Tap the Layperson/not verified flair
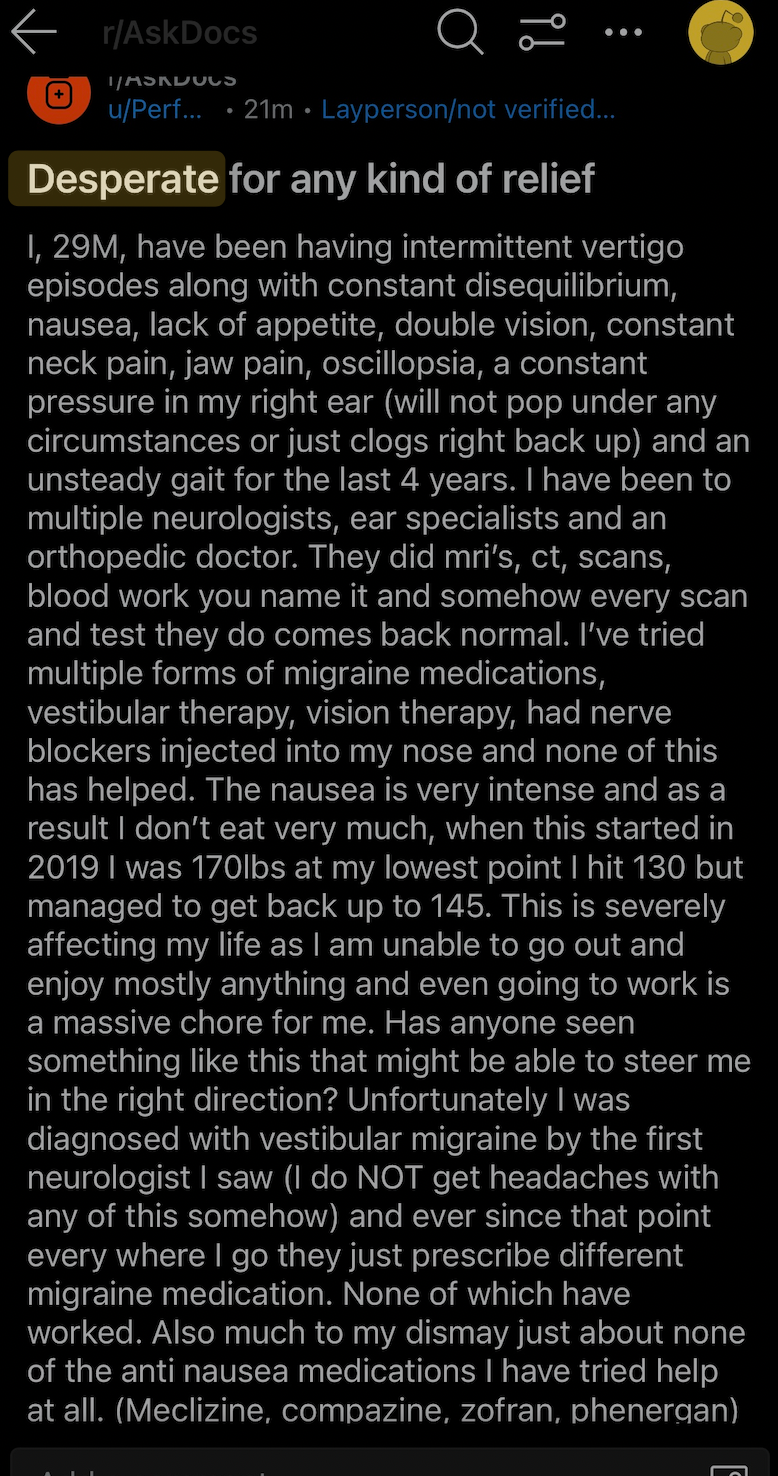778x1476 pixels. [468, 109]
